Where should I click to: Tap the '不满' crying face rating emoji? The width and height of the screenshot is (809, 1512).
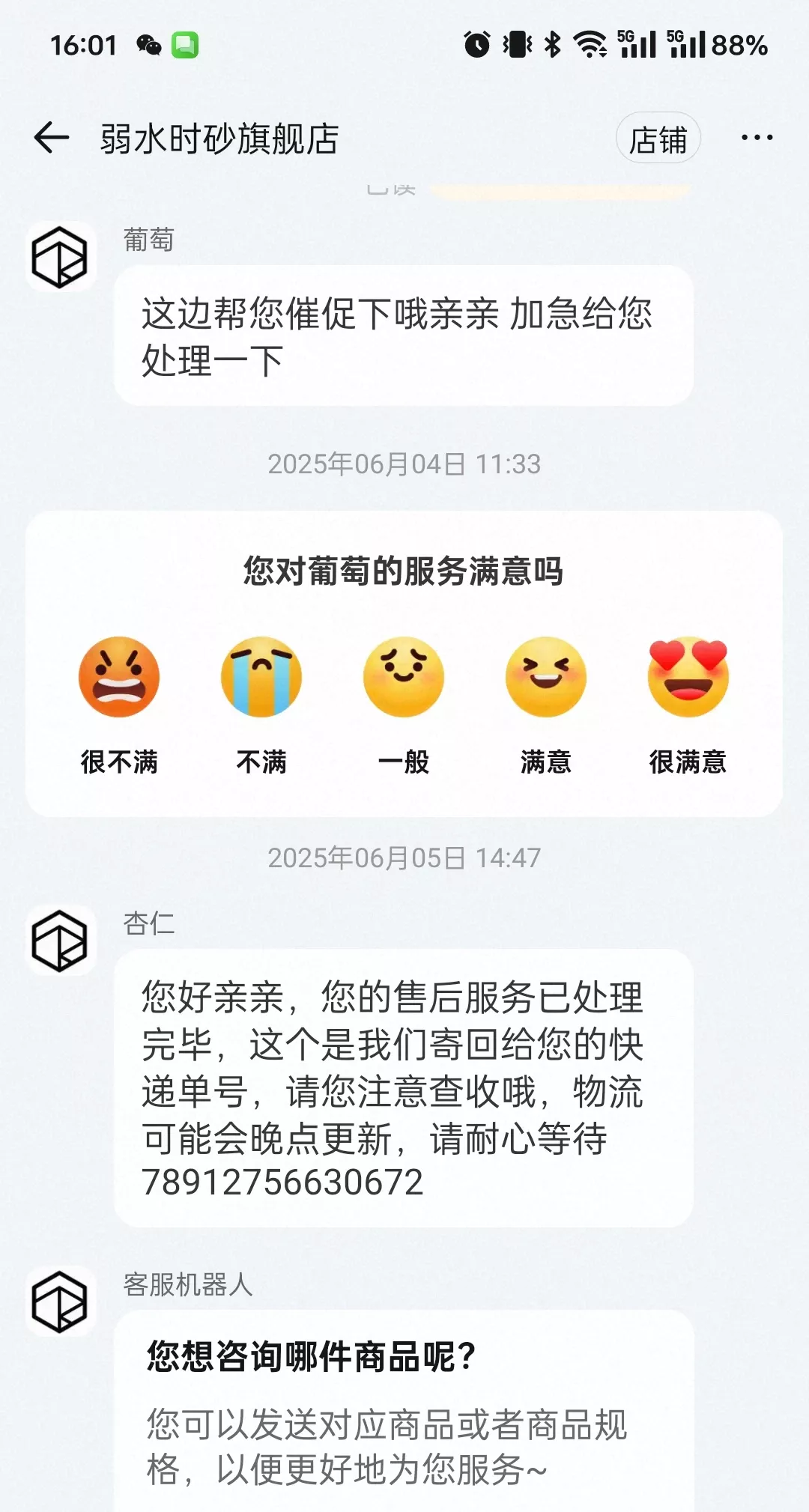(x=261, y=676)
